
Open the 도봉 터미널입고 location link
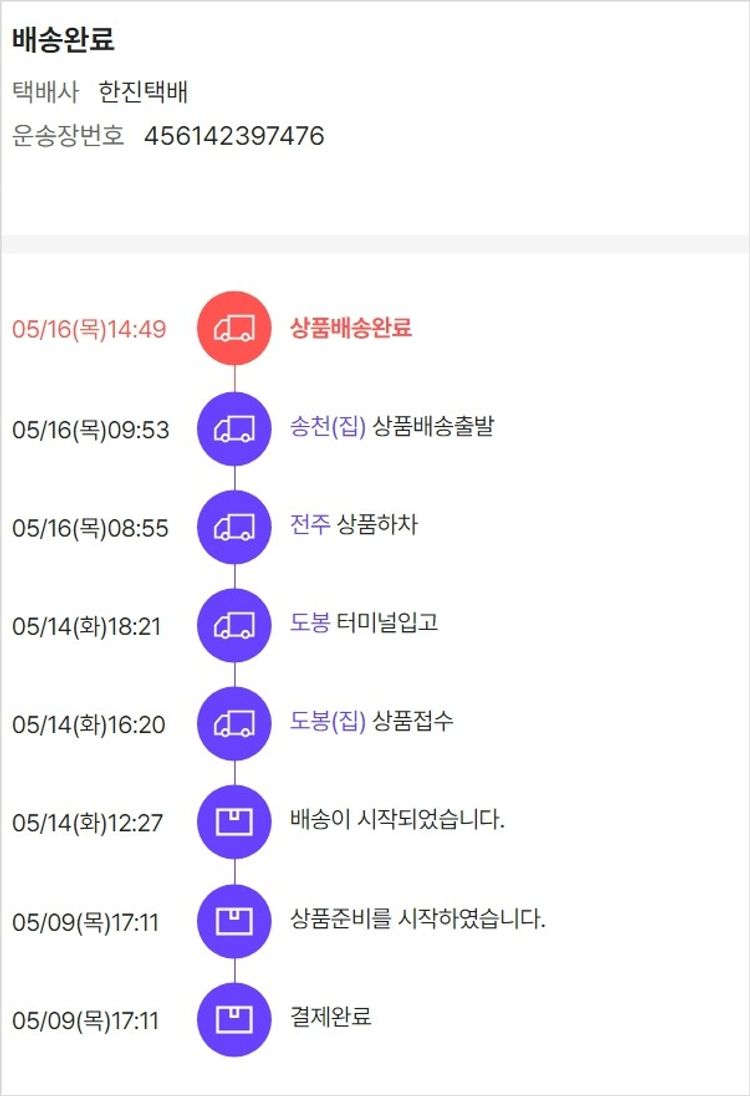309,623
